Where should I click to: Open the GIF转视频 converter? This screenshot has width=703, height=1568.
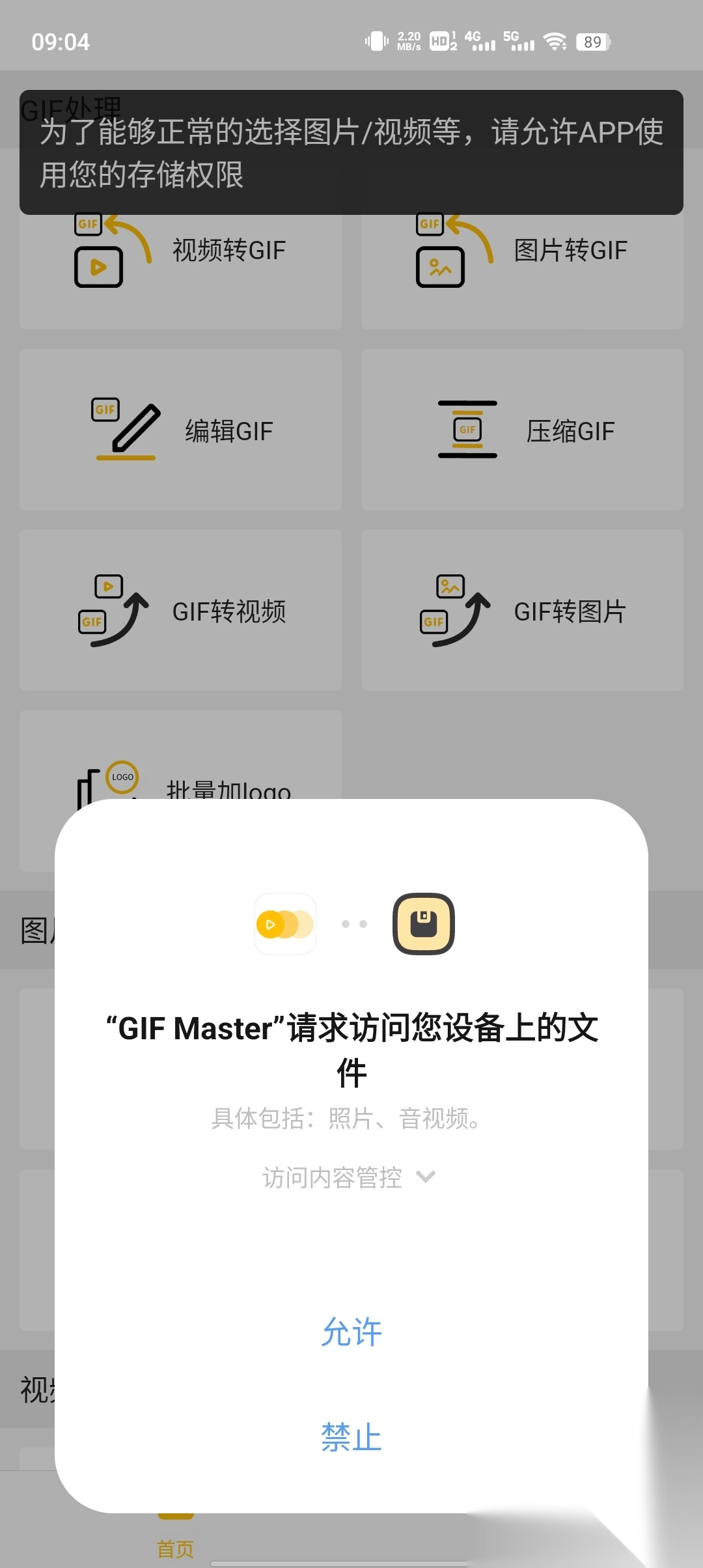(x=181, y=611)
